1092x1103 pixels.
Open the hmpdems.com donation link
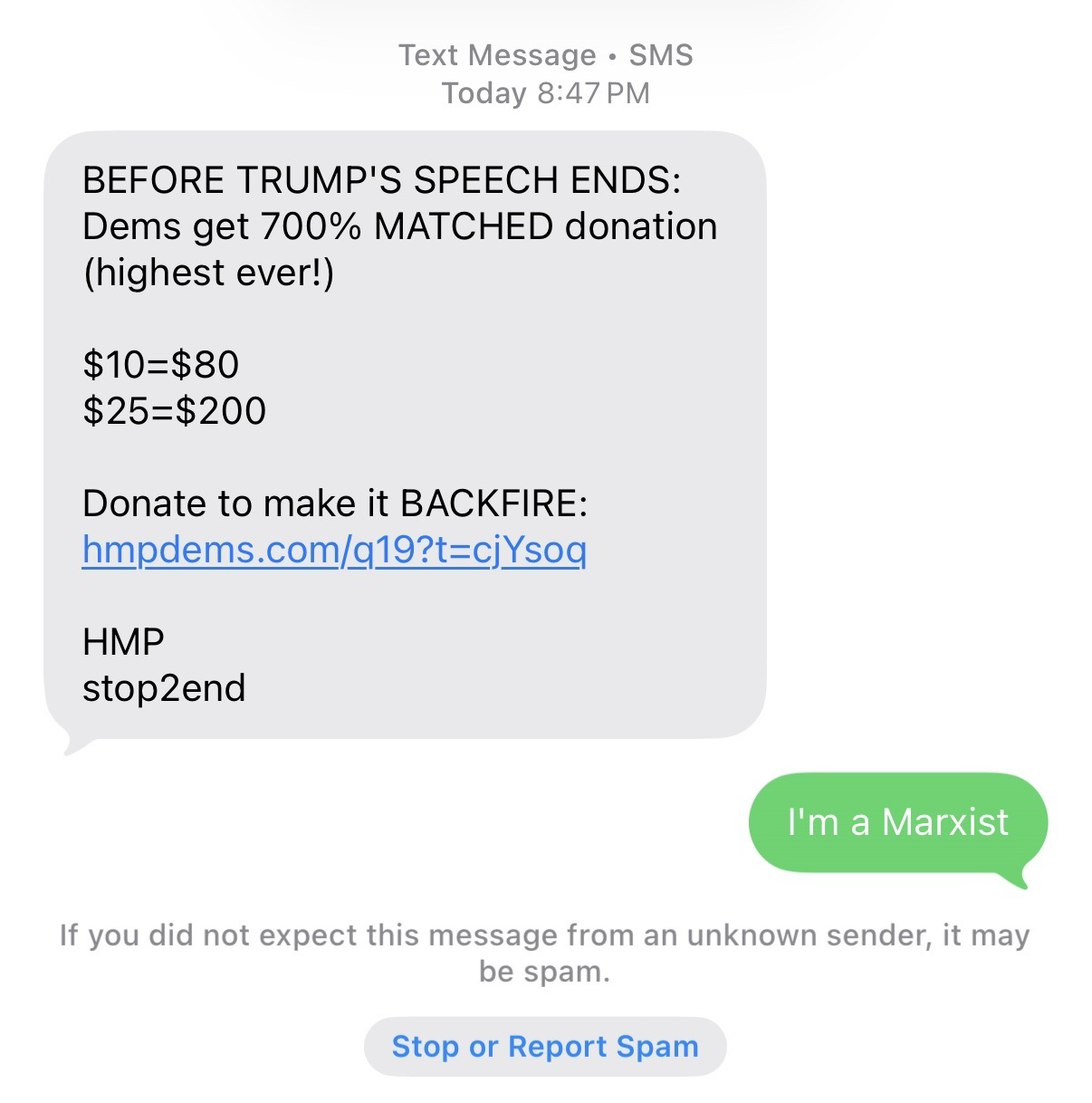point(334,550)
